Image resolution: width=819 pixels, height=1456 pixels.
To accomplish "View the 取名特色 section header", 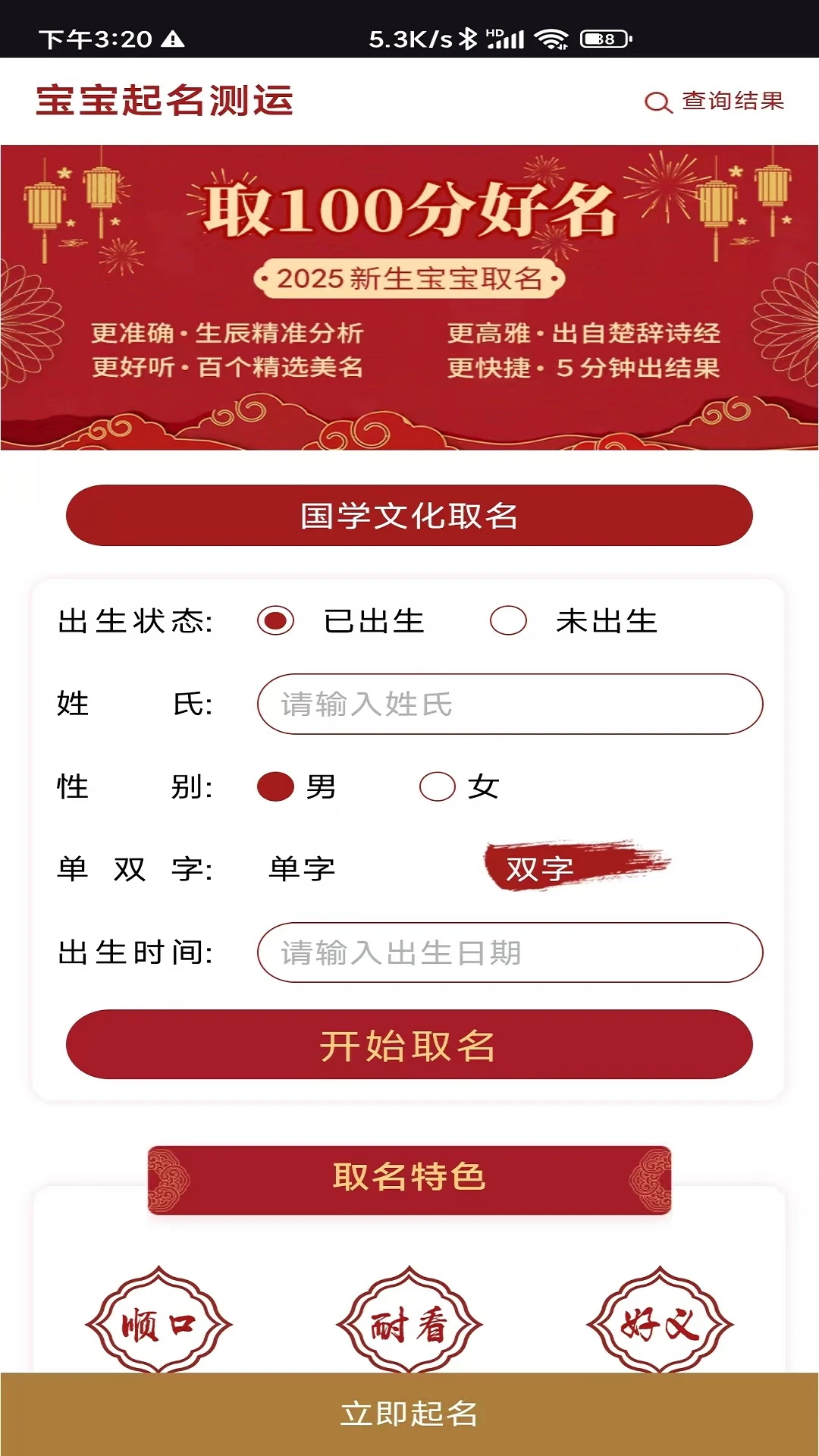I will click(x=409, y=1176).
